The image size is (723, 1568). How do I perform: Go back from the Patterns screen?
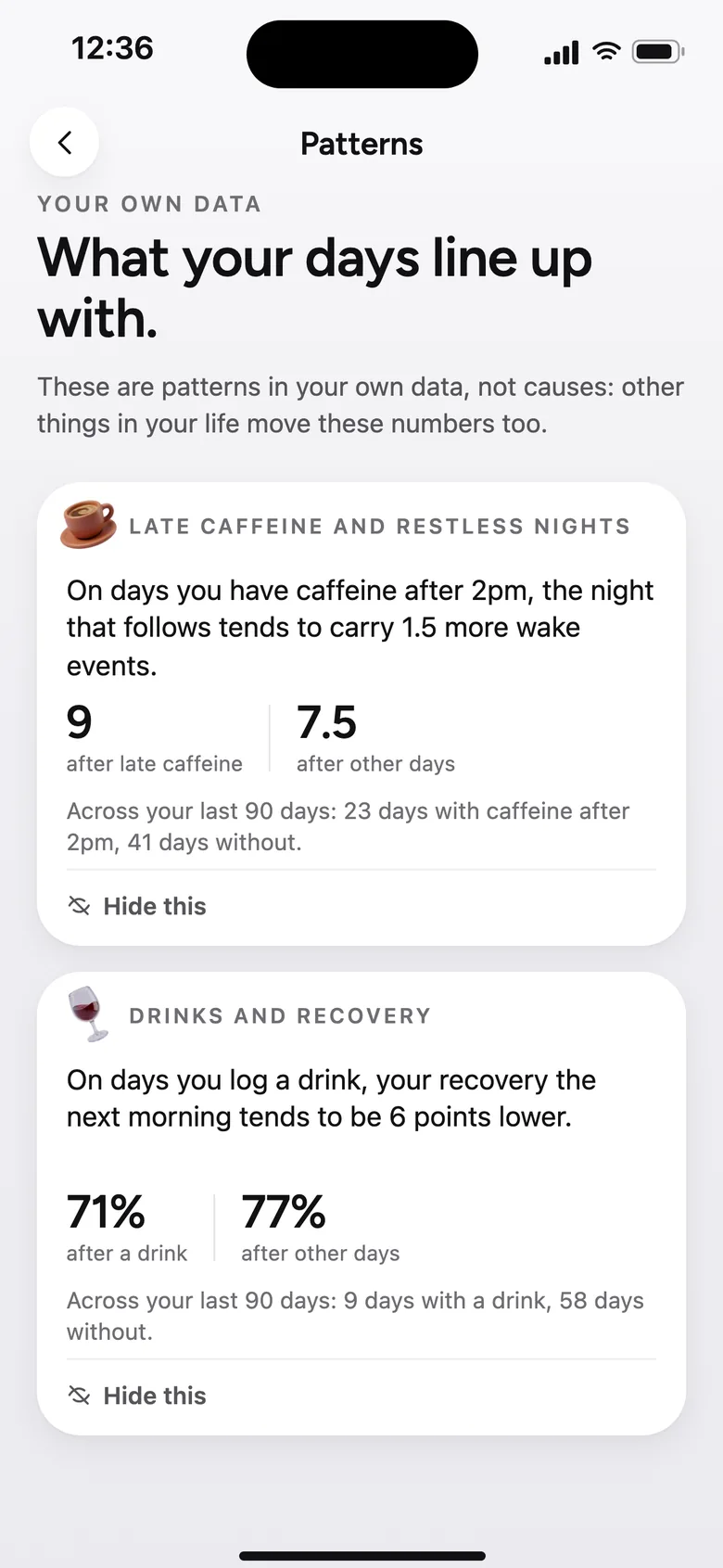(64, 142)
